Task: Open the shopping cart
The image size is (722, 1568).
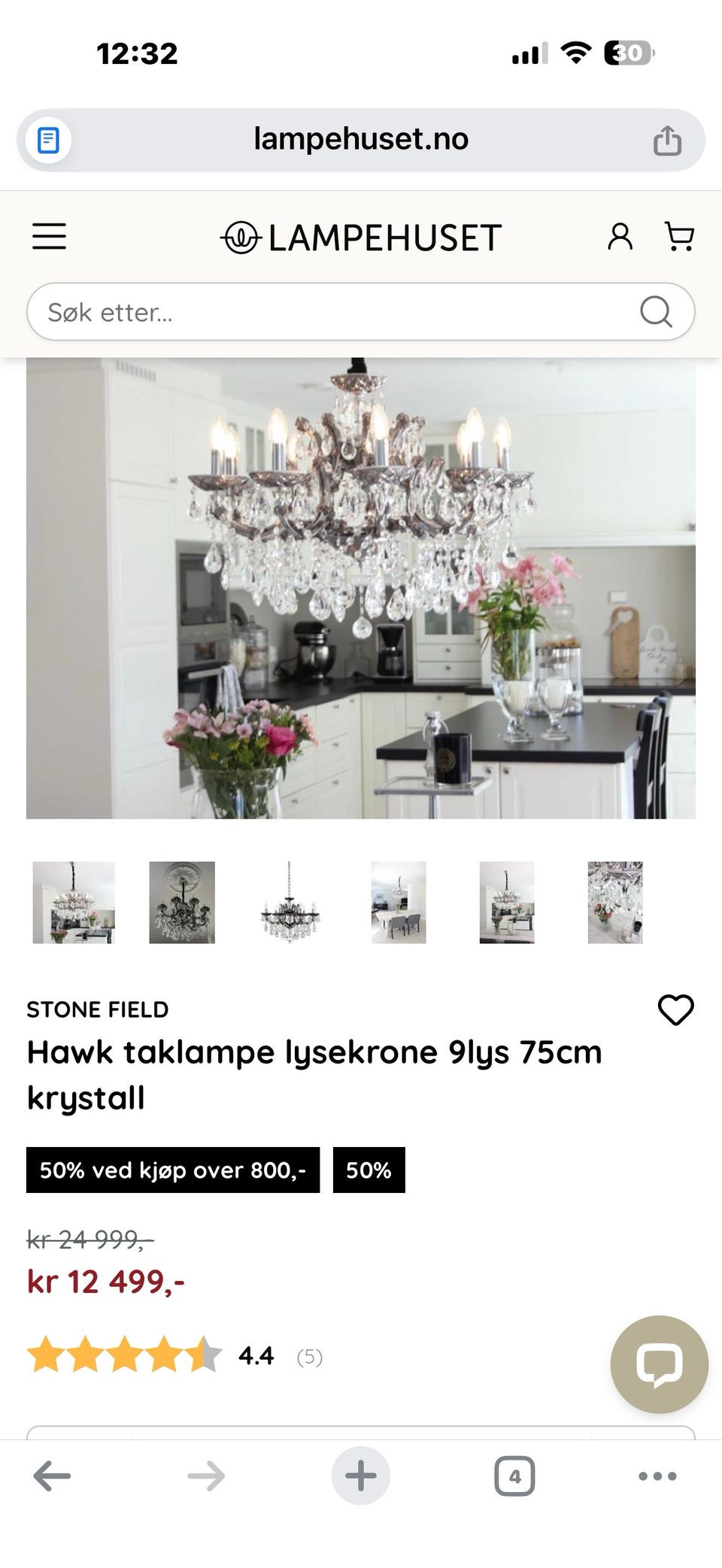Action: click(678, 236)
